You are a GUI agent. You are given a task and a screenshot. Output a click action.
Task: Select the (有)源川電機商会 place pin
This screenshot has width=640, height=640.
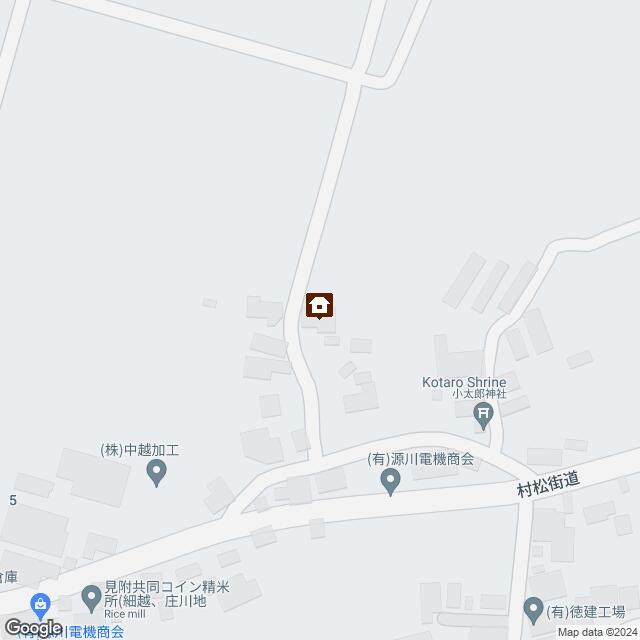point(391,483)
